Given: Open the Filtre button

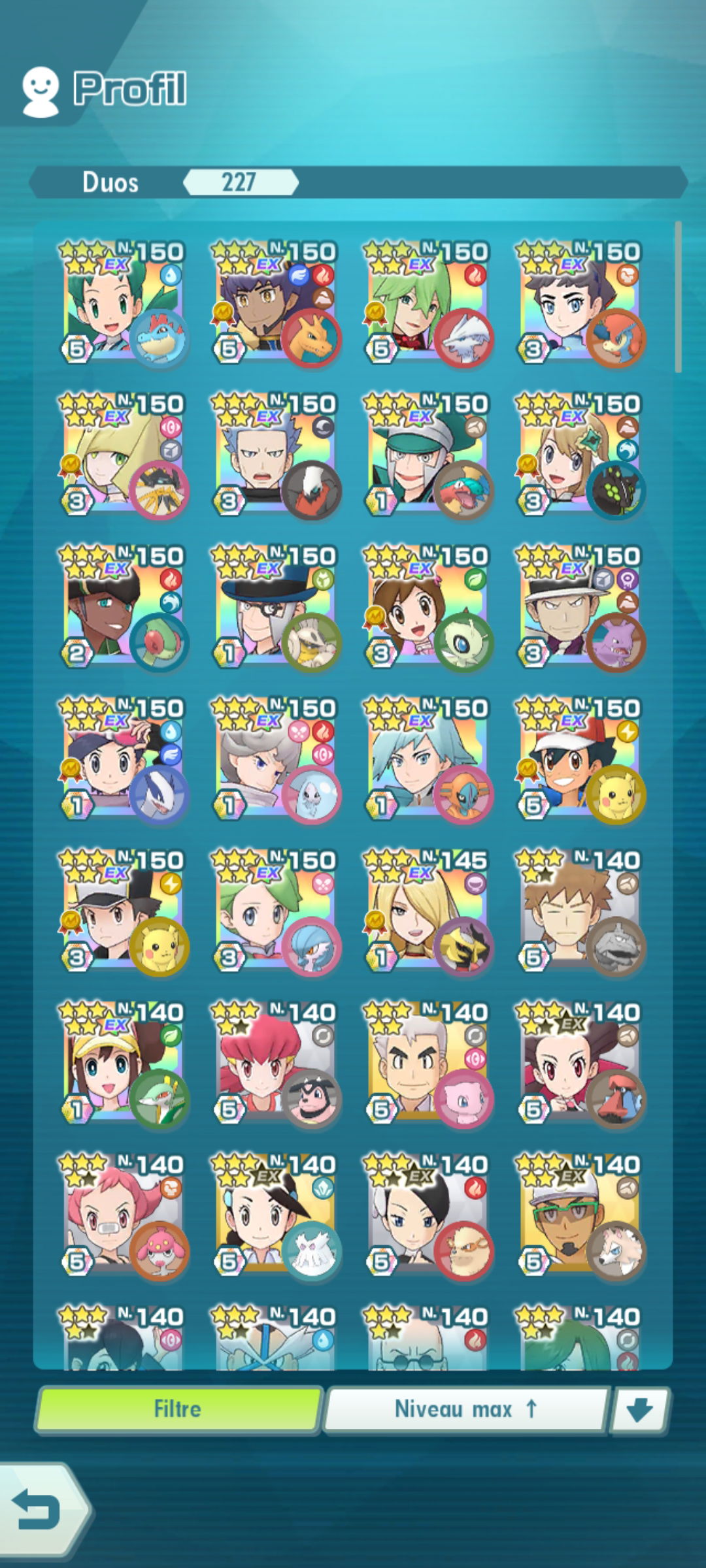Looking at the screenshot, I should [x=178, y=1409].
